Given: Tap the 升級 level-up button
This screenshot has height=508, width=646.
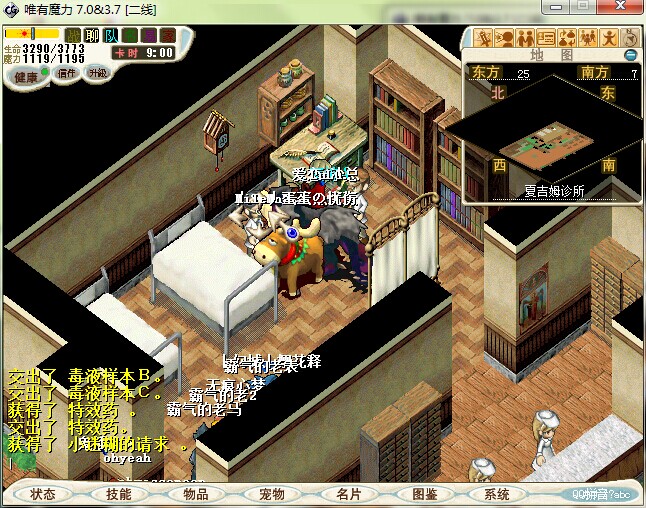Looking at the screenshot, I should (x=97, y=73).
